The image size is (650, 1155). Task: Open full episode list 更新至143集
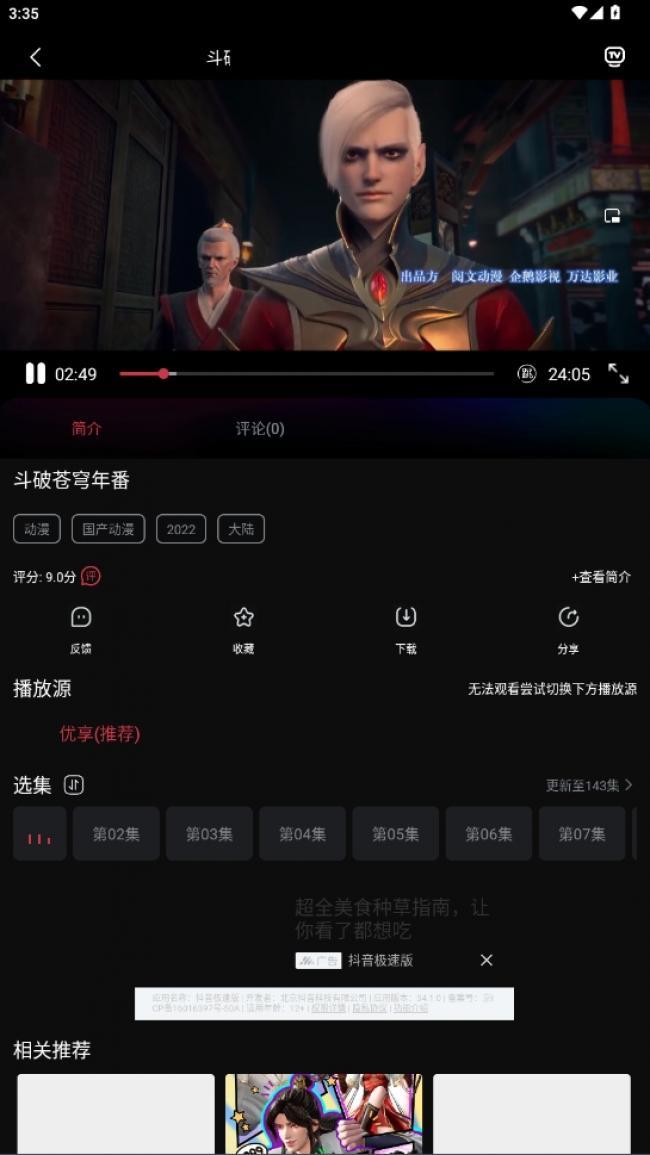(589, 785)
